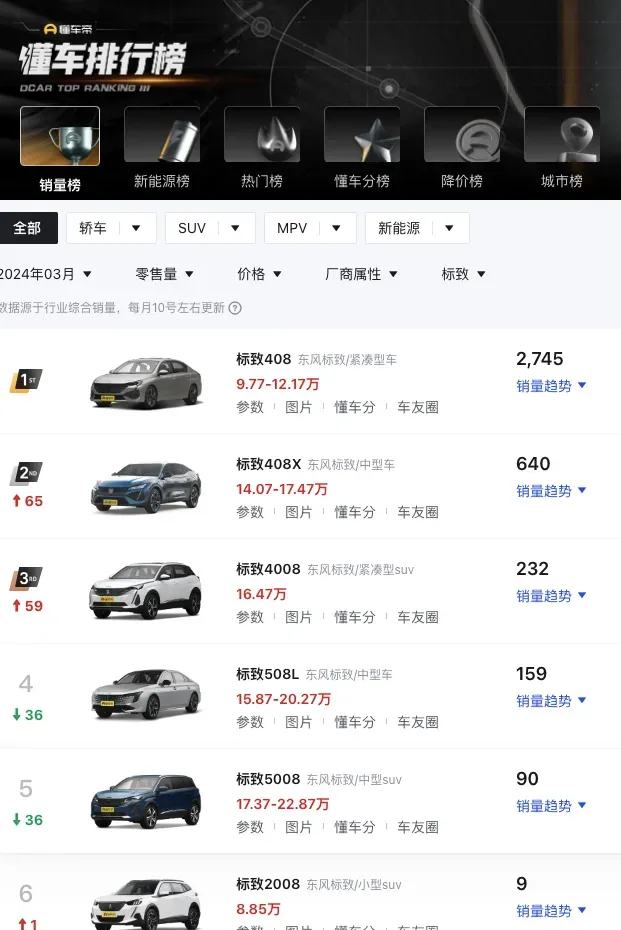Open the 标致408 car listing
Viewport: 621px width, 930px height.
264,359
